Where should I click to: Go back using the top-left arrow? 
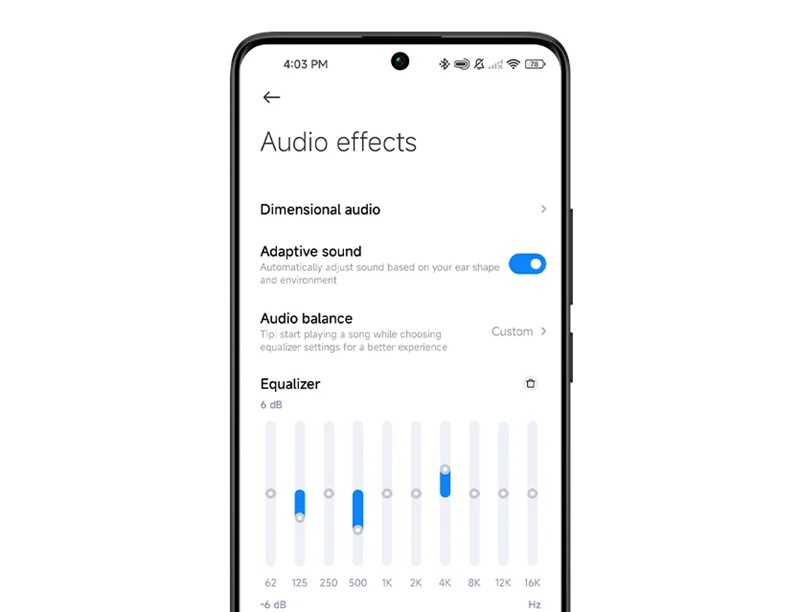point(271,97)
